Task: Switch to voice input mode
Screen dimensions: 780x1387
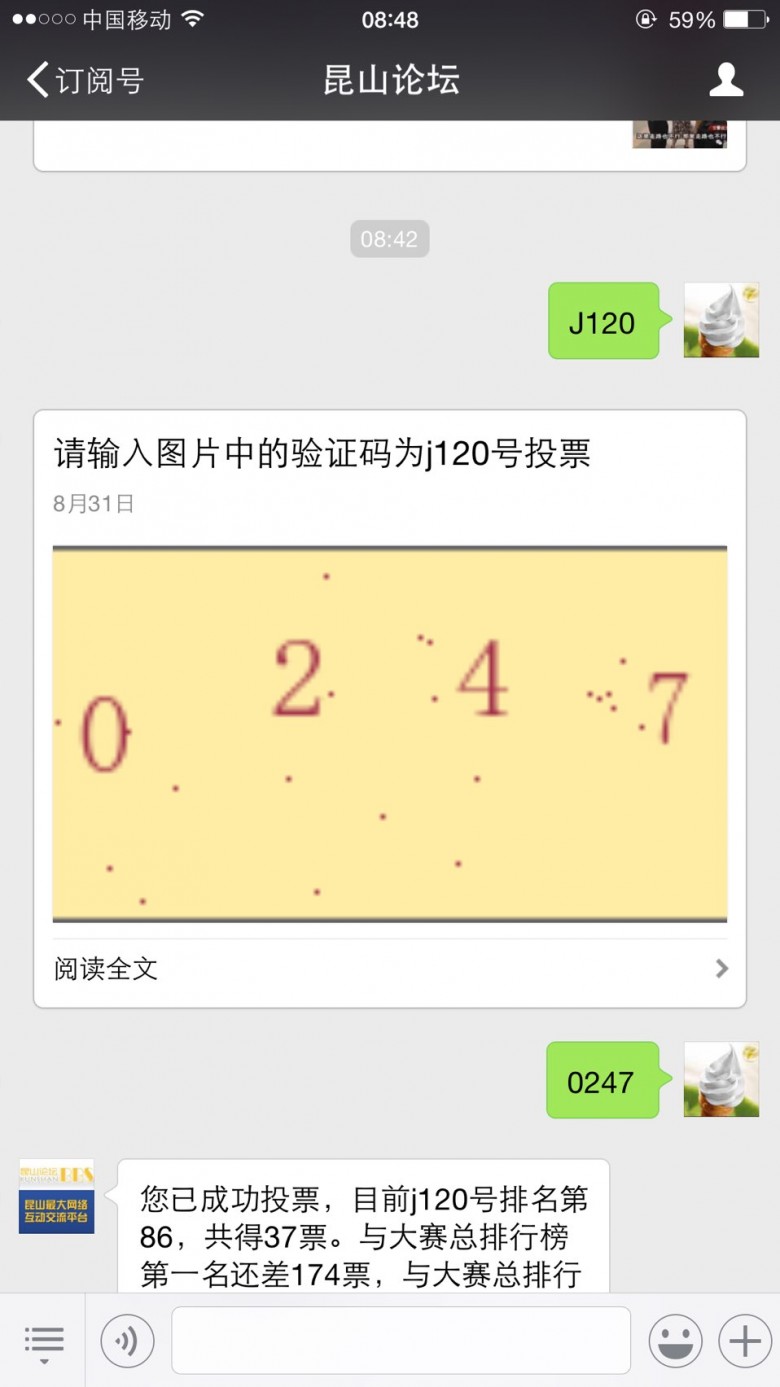Action: coord(127,1341)
